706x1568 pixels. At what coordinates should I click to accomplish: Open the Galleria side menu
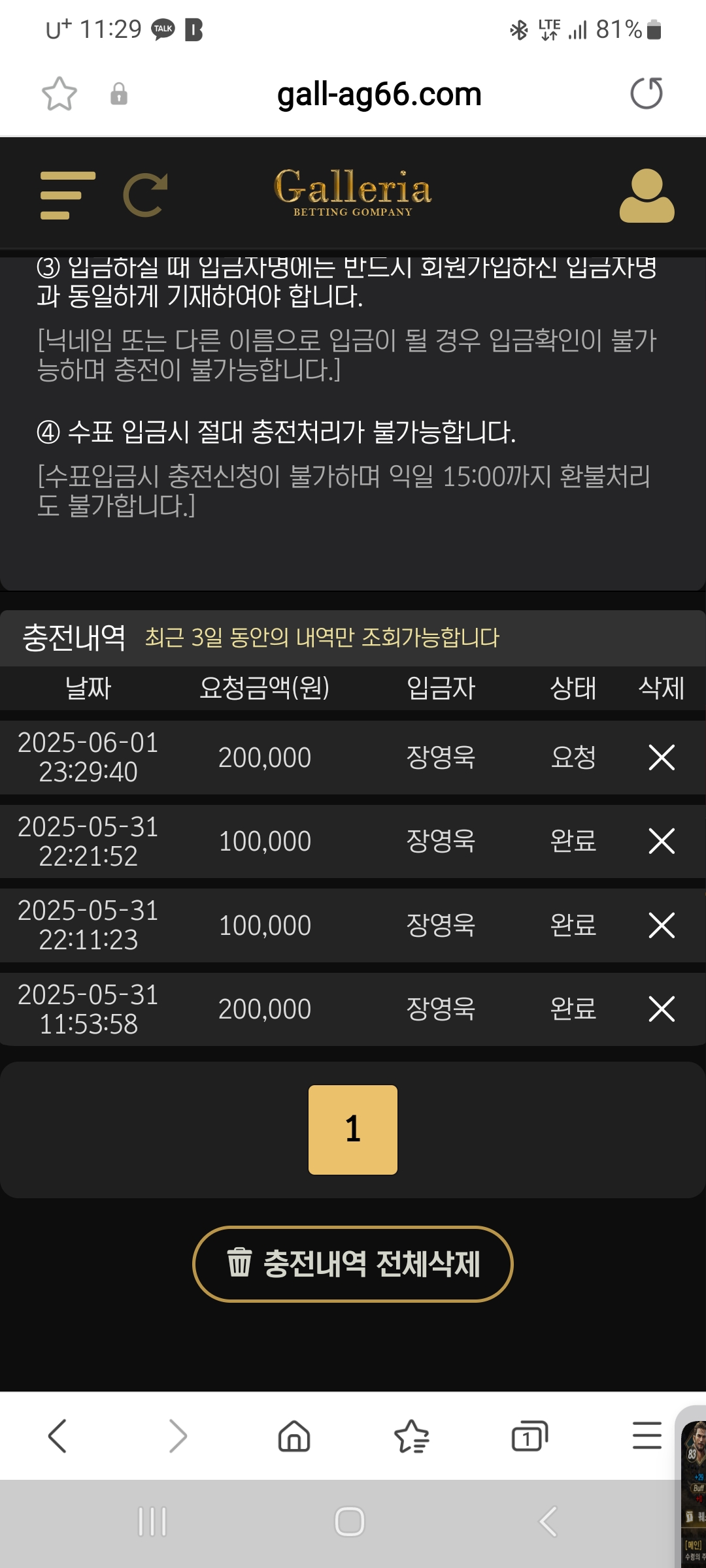click(67, 195)
